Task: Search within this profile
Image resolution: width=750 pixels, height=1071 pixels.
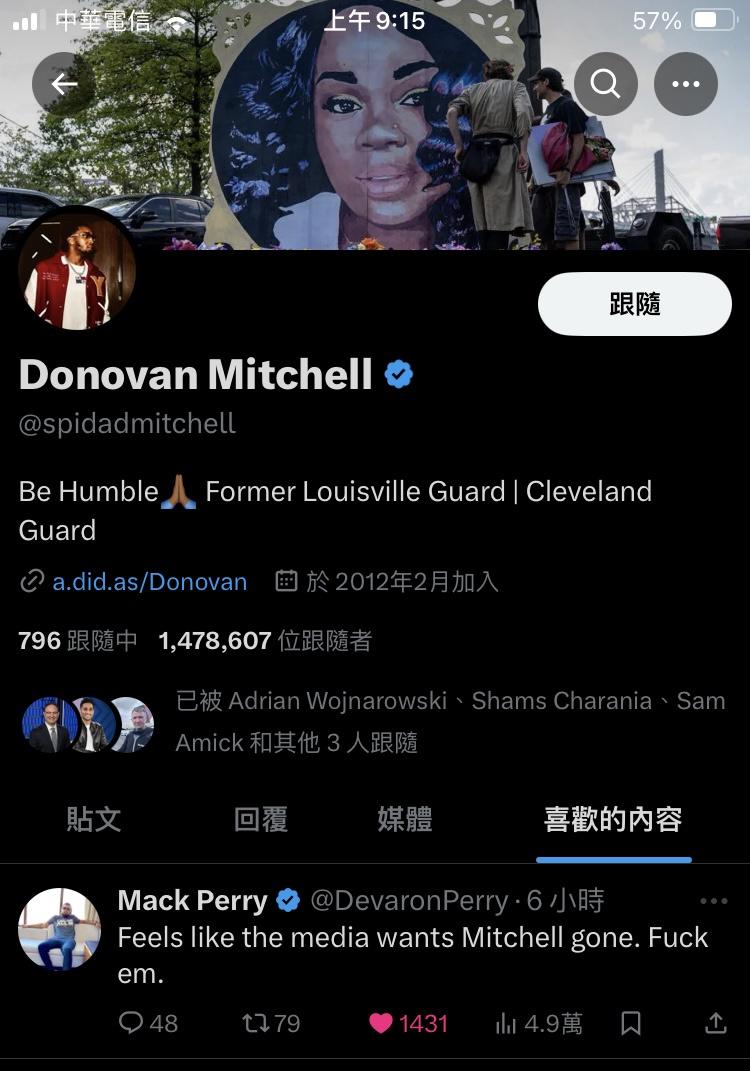Action: (605, 84)
